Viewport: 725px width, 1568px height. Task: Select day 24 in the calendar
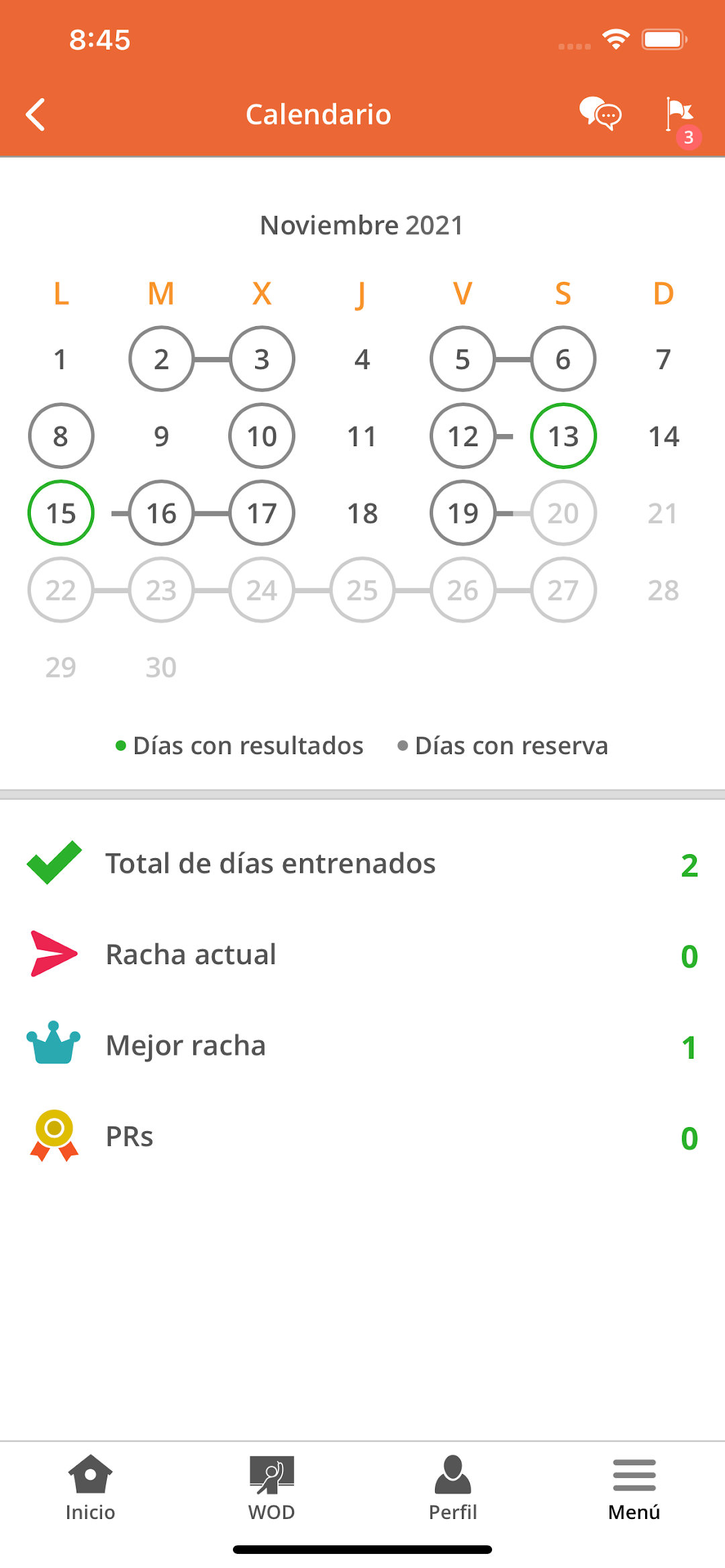point(262,590)
